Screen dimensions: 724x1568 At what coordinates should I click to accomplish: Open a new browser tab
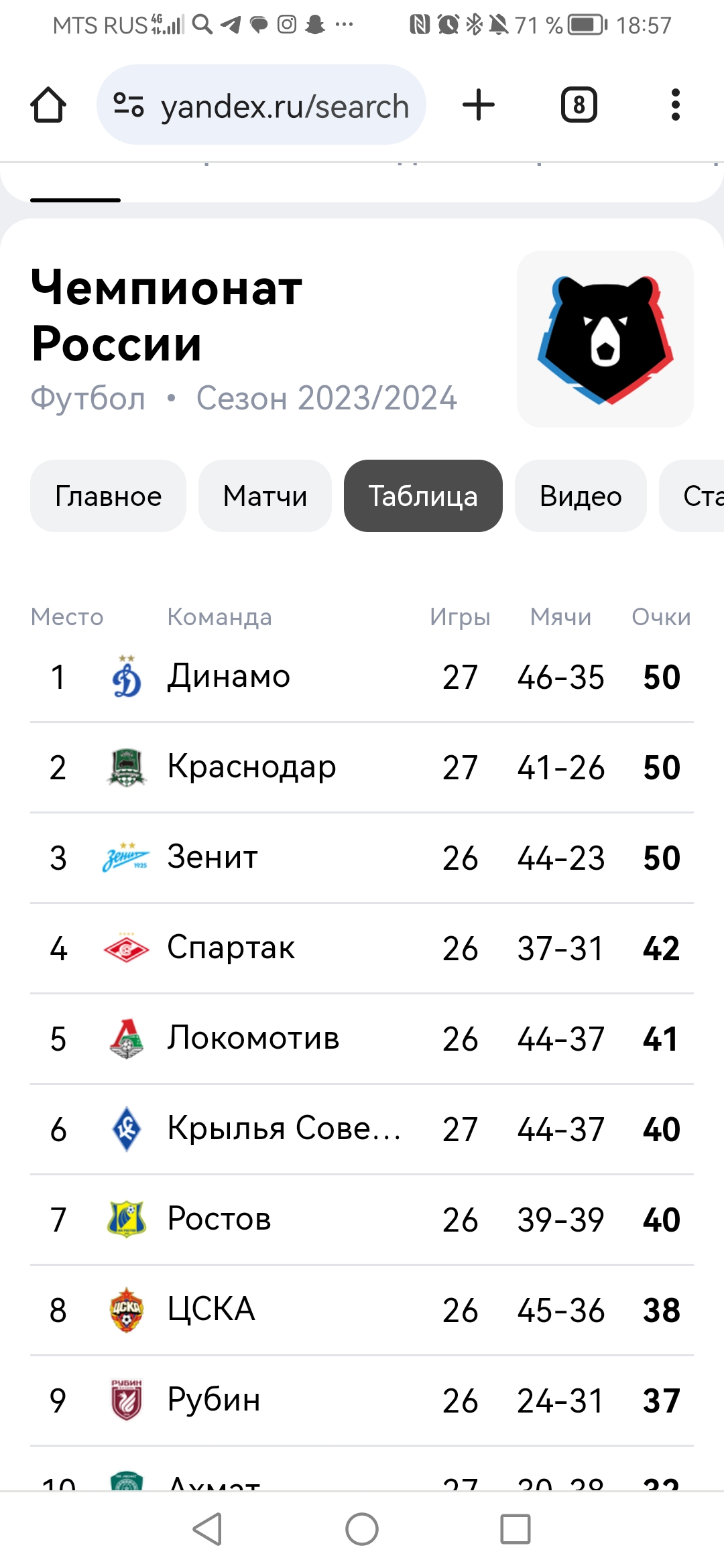479,105
